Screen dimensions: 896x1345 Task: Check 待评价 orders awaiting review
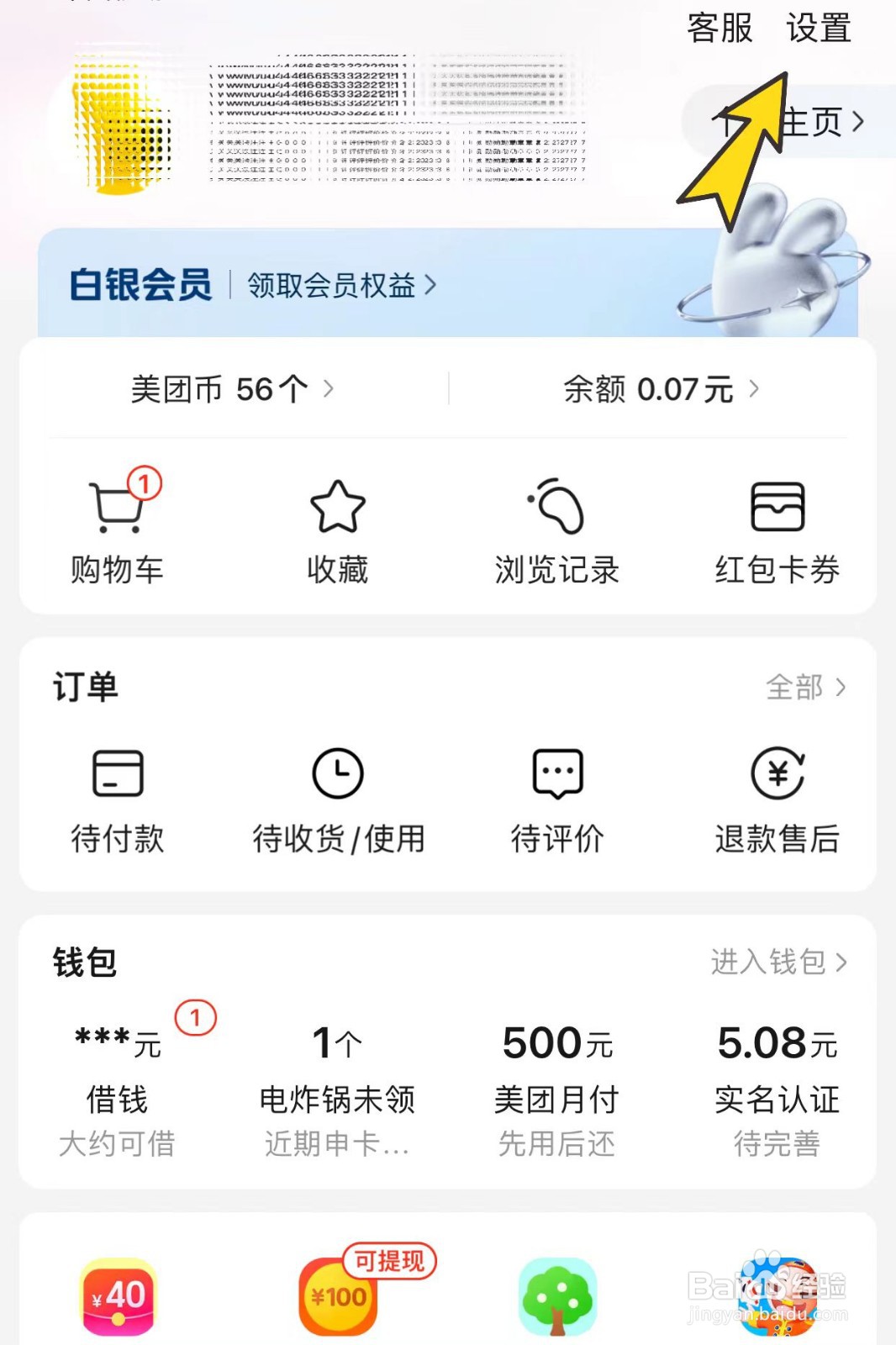[557, 794]
